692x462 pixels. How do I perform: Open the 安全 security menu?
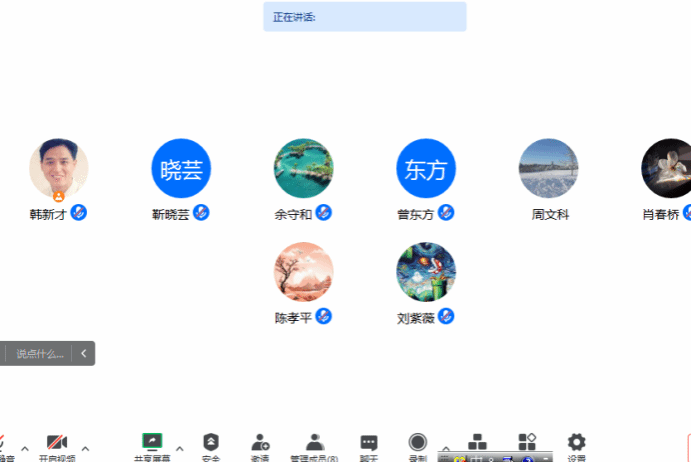(210, 446)
